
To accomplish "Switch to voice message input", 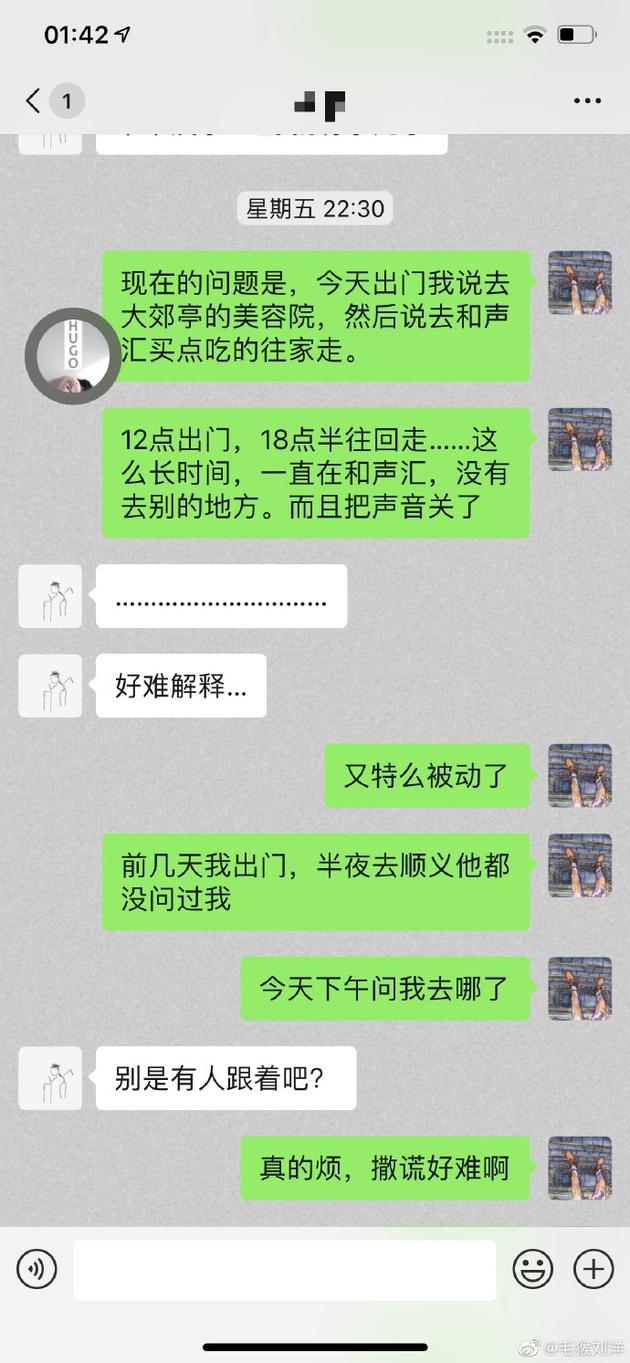I will tap(37, 1269).
